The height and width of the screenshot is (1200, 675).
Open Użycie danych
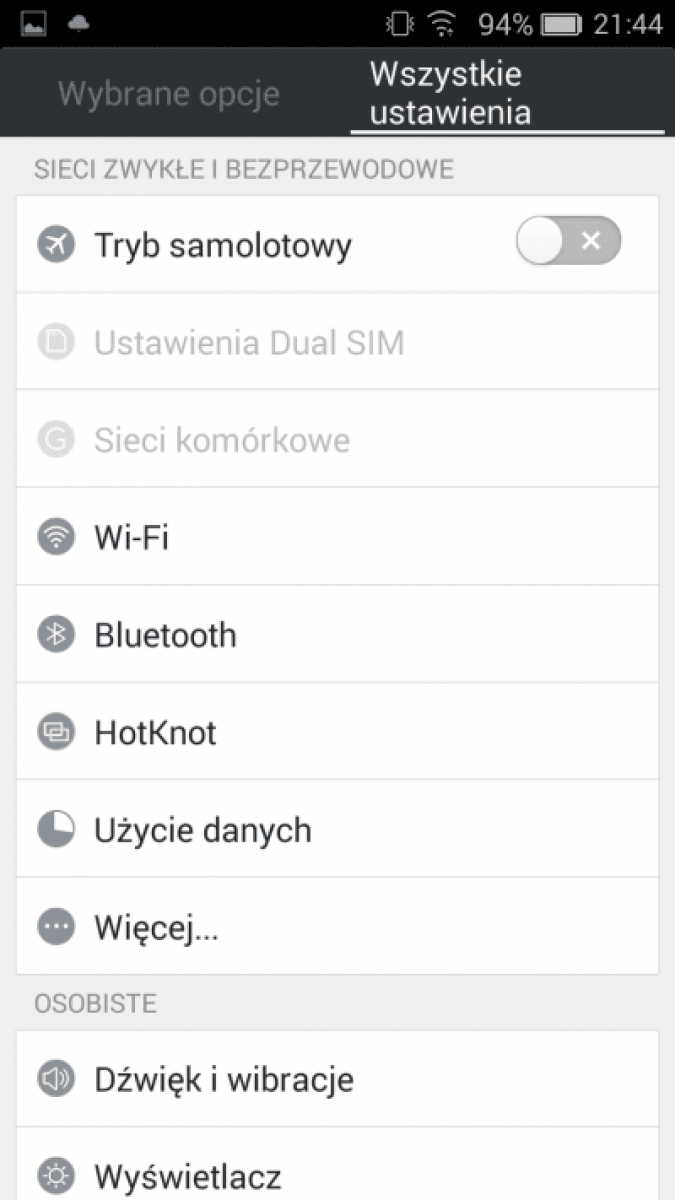[x=337, y=829]
